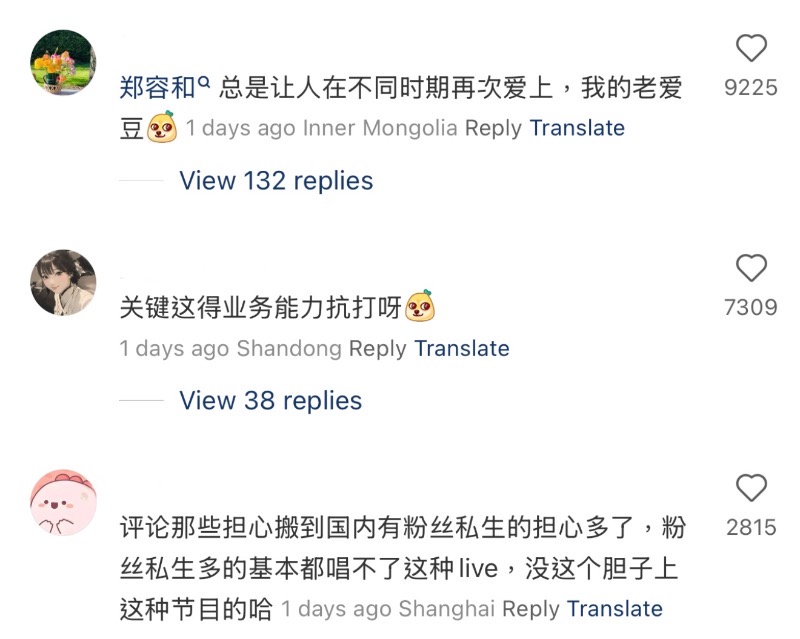
Task: Open the pink cartoon avatar profile
Action: click(64, 502)
